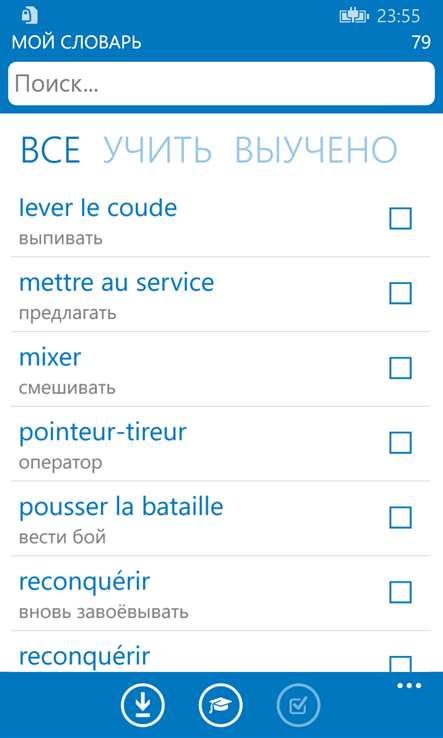This screenshot has height=738, width=443.
Task: Check the box for mettre au service
Action: coord(400,293)
